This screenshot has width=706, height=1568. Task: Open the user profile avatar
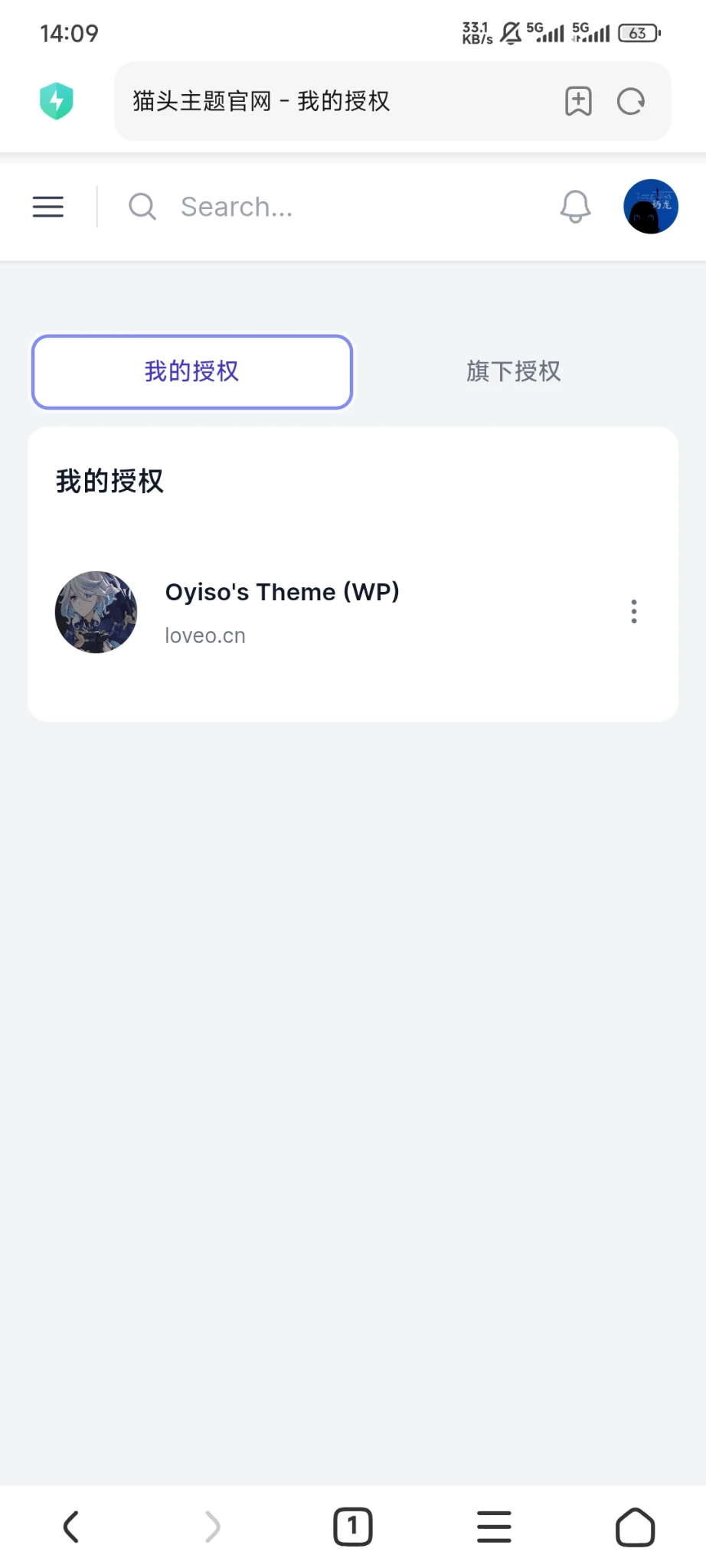coord(651,207)
